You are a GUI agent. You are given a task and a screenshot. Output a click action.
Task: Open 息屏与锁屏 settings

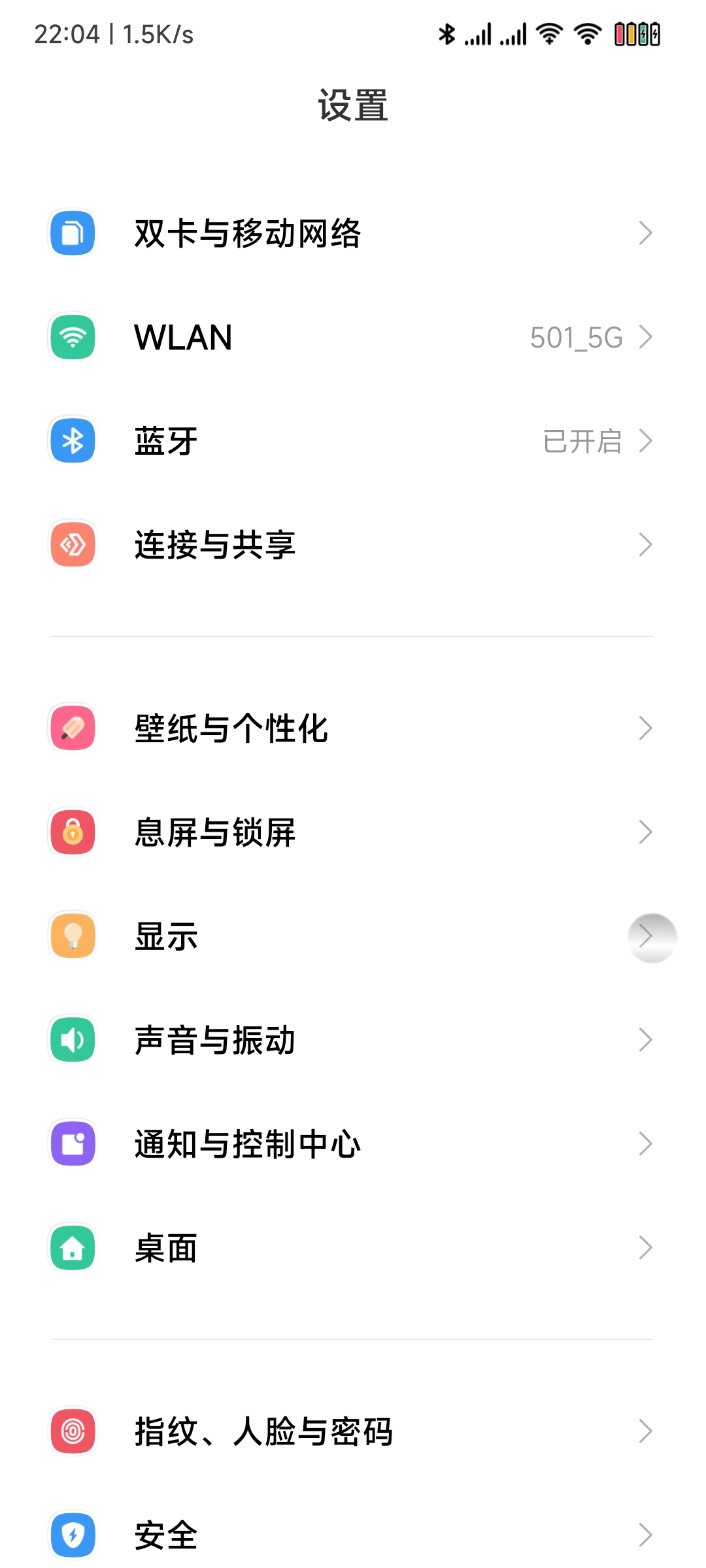point(353,832)
